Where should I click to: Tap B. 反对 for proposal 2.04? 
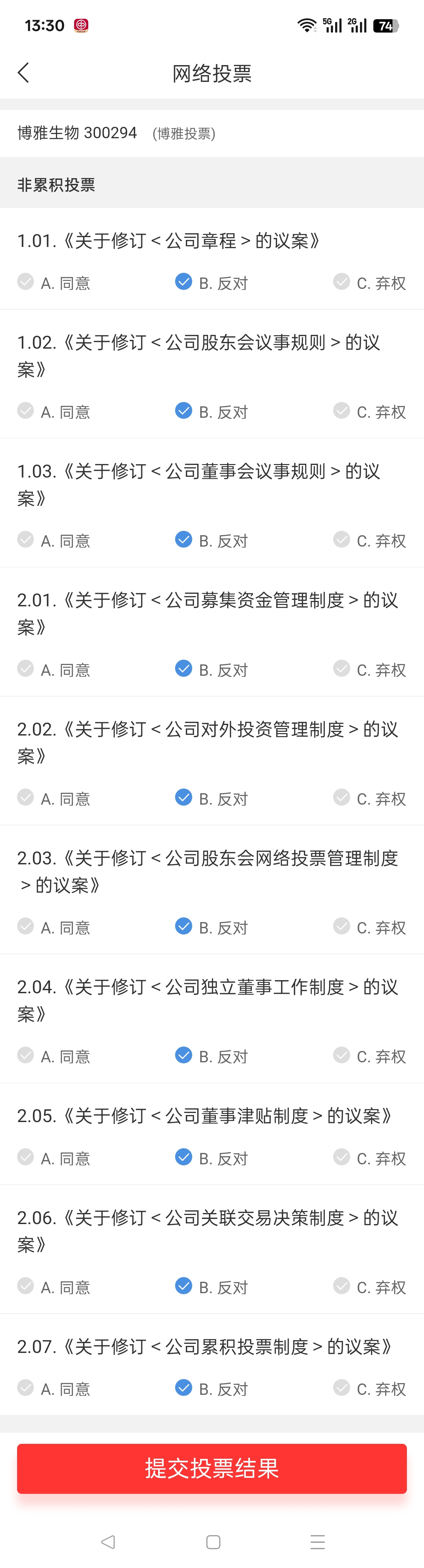pyautogui.click(x=212, y=1056)
